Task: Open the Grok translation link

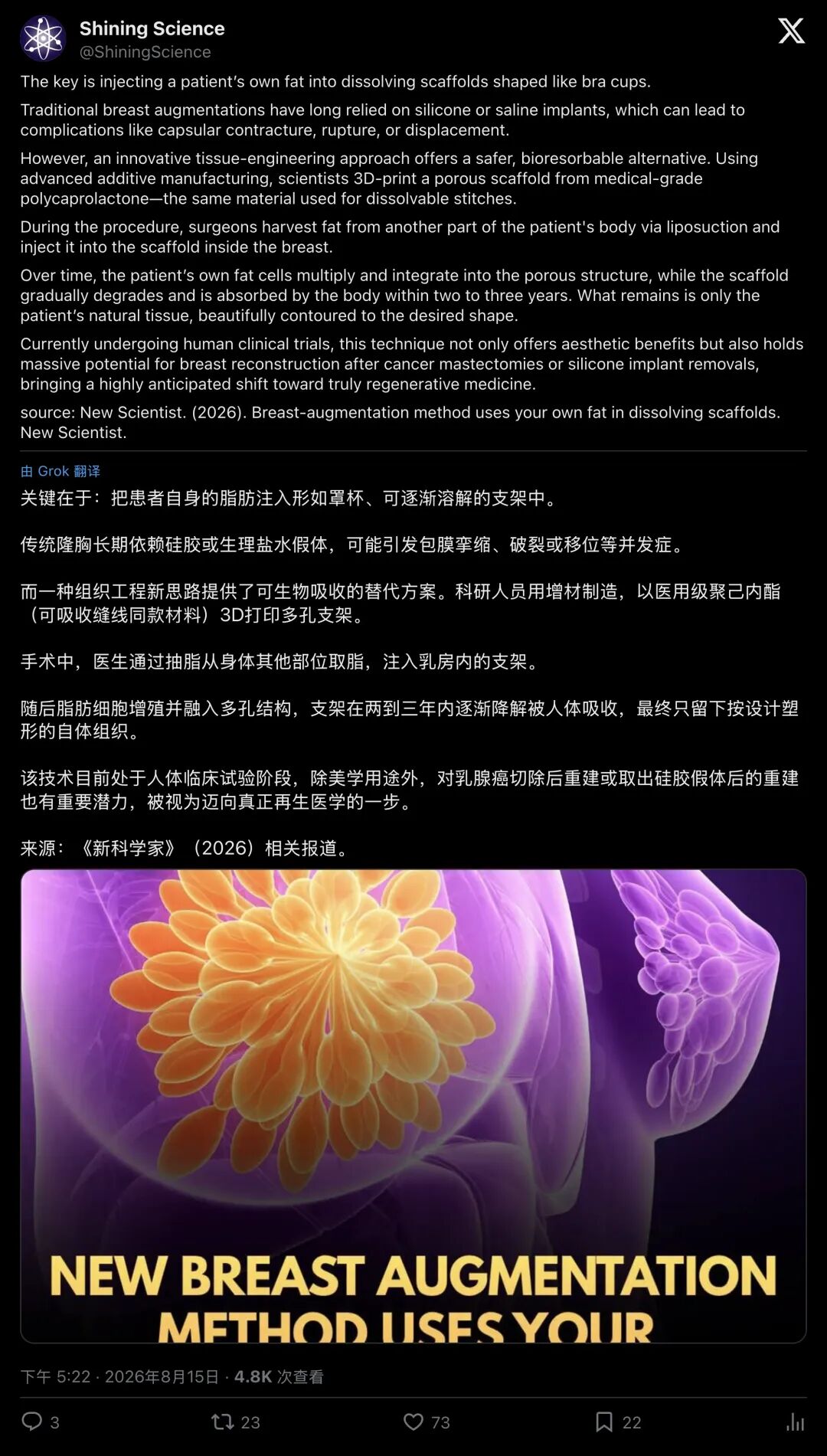Action: pos(60,471)
